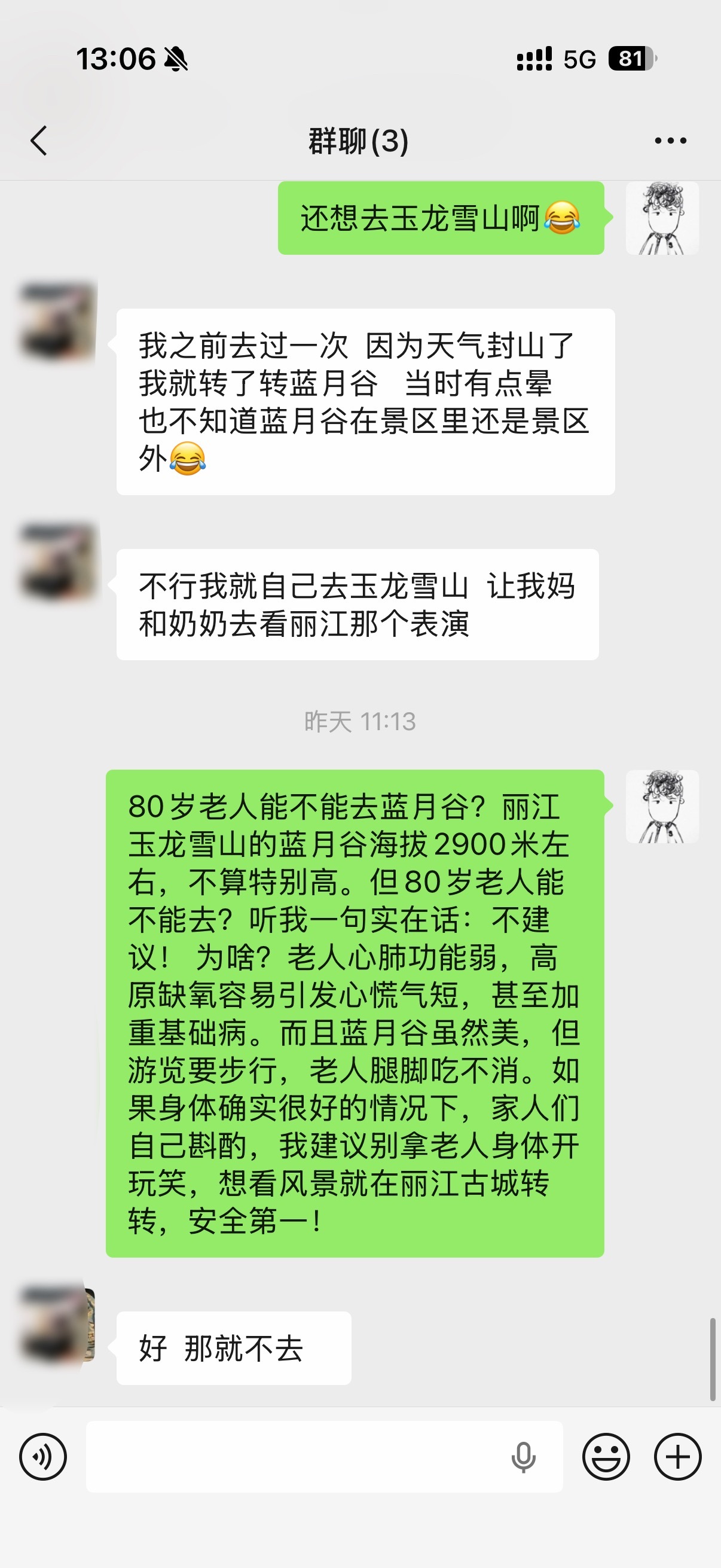Tap the message about 蓝月谷 being closed
The image size is (721, 1568).
(x=364, y=402)
